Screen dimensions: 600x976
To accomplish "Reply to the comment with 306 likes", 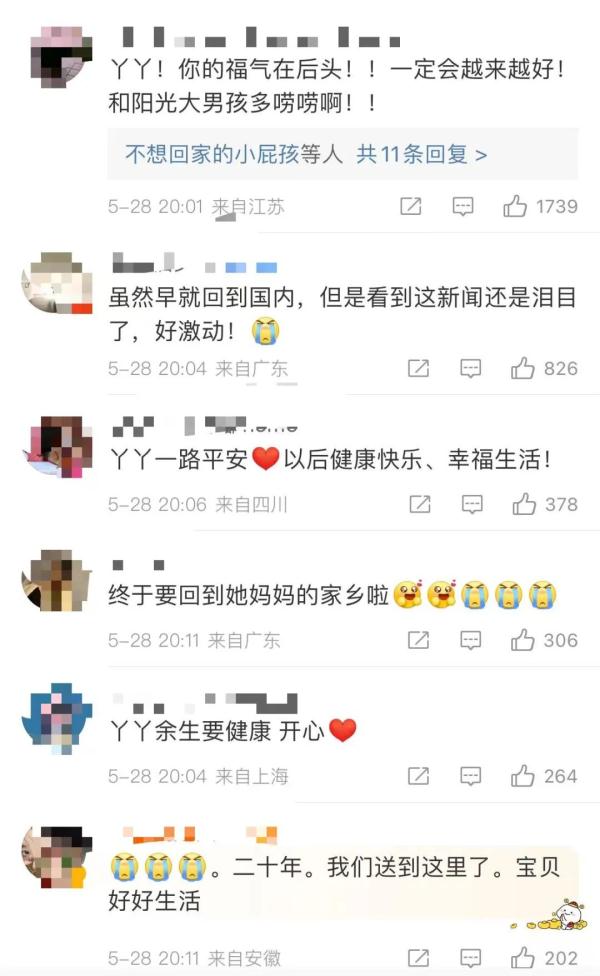I will [470, 640].
